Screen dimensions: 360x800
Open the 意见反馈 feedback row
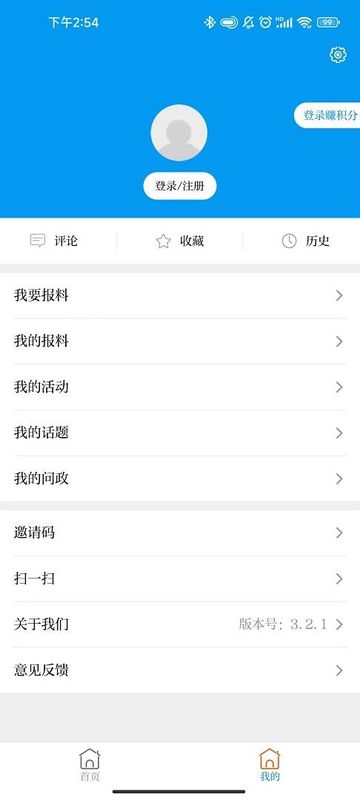(180, 670)
